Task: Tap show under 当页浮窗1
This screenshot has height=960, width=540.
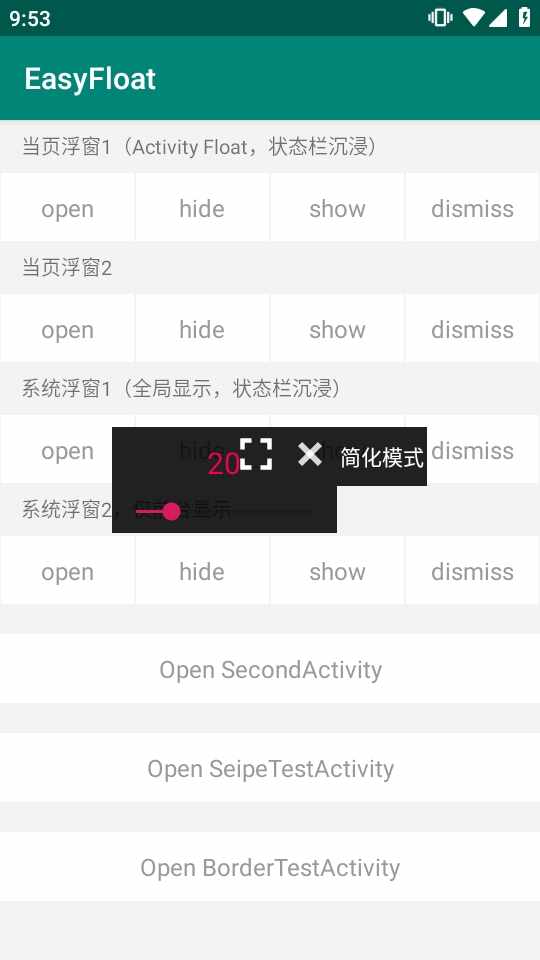Action: click(x=337, y=208)
